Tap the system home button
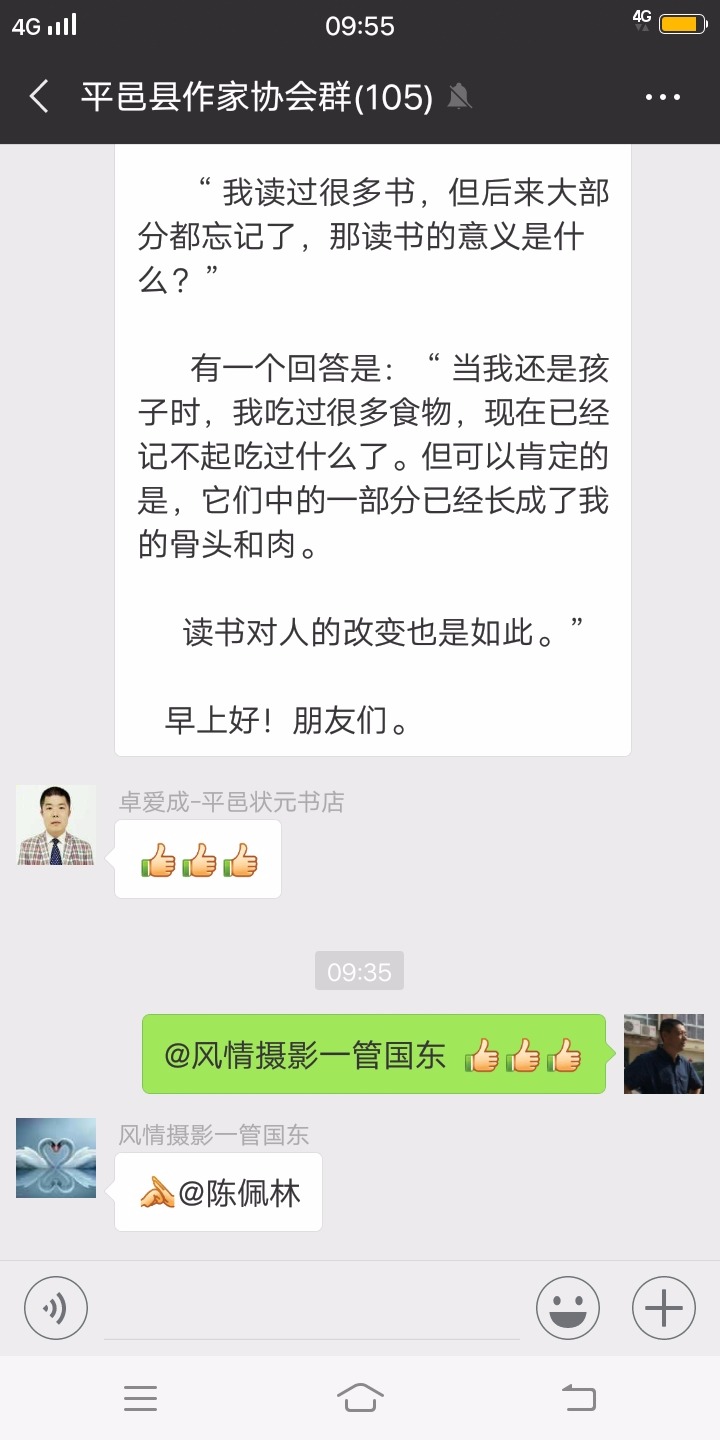 pos(360,1398)
